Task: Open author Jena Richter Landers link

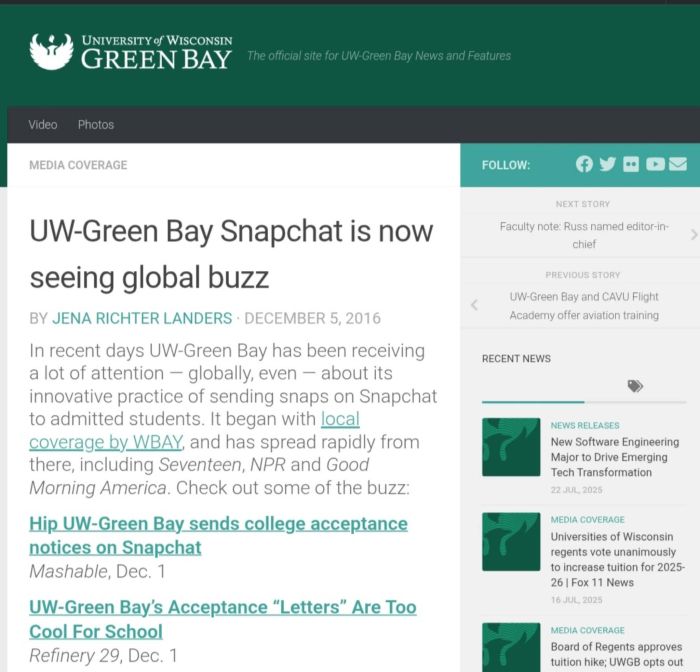Action: click(x=141, y=318)
